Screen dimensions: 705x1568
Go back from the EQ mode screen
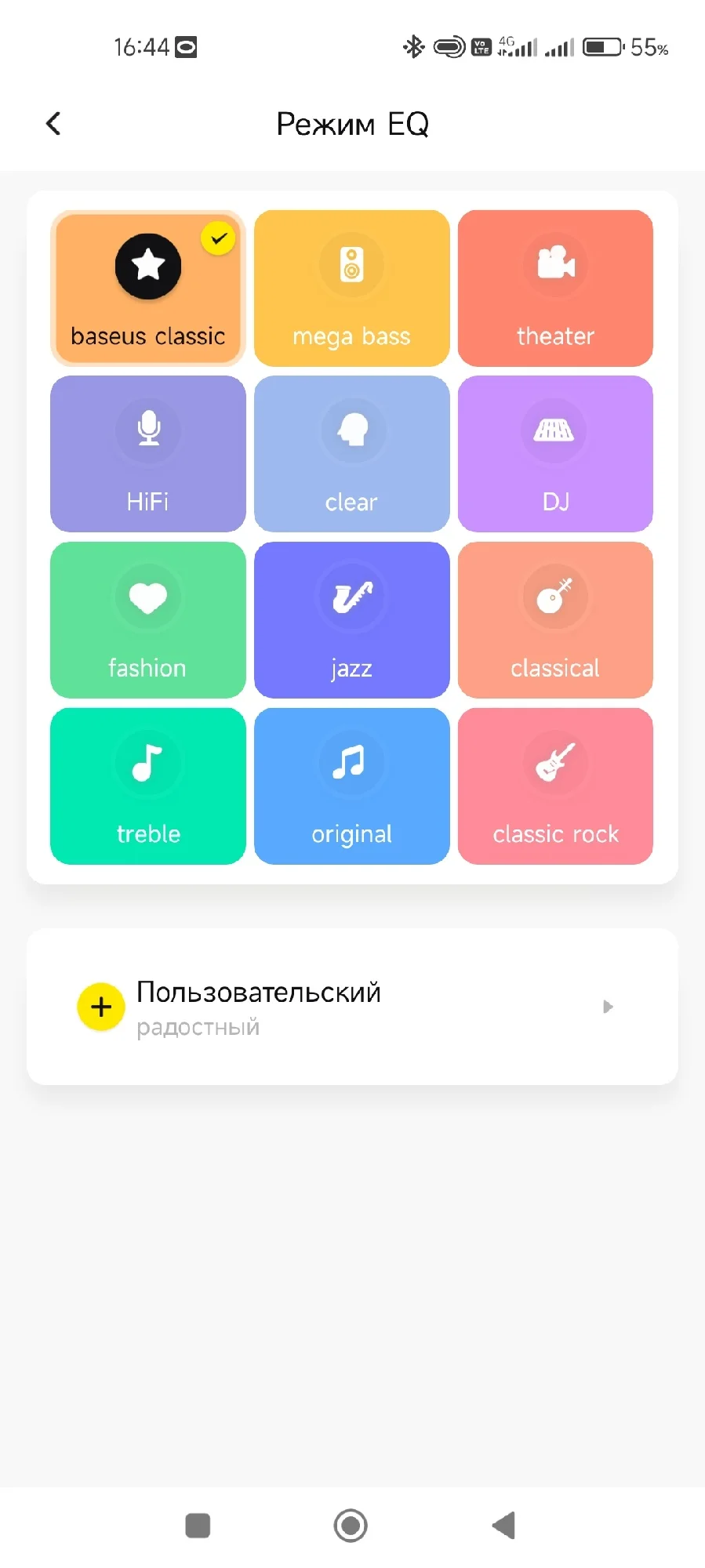pyautogui.click(x=53, y=123)
